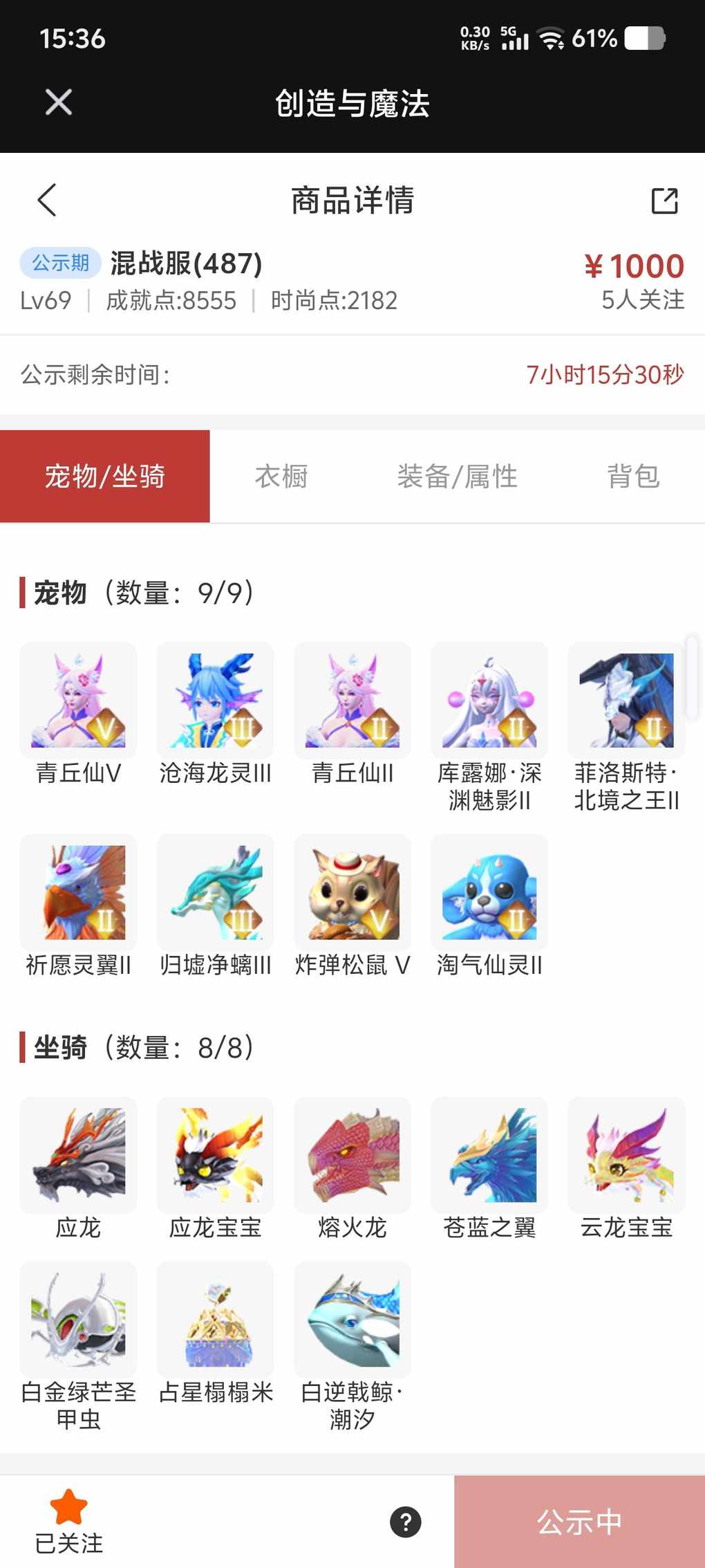
Task: Open the 装备/属性 tab
Action: pos(457,477)
